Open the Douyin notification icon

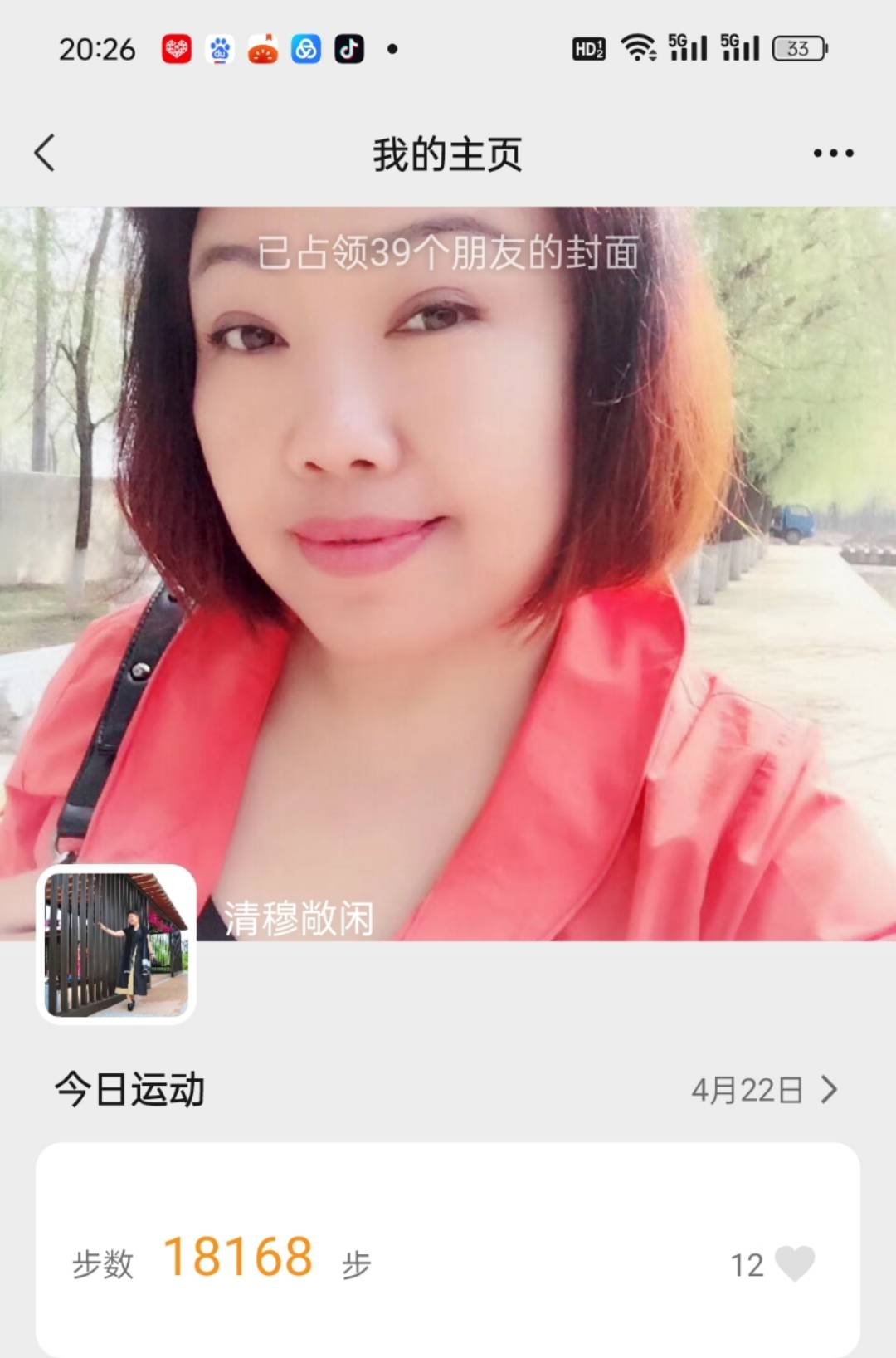tap(349, 50)
